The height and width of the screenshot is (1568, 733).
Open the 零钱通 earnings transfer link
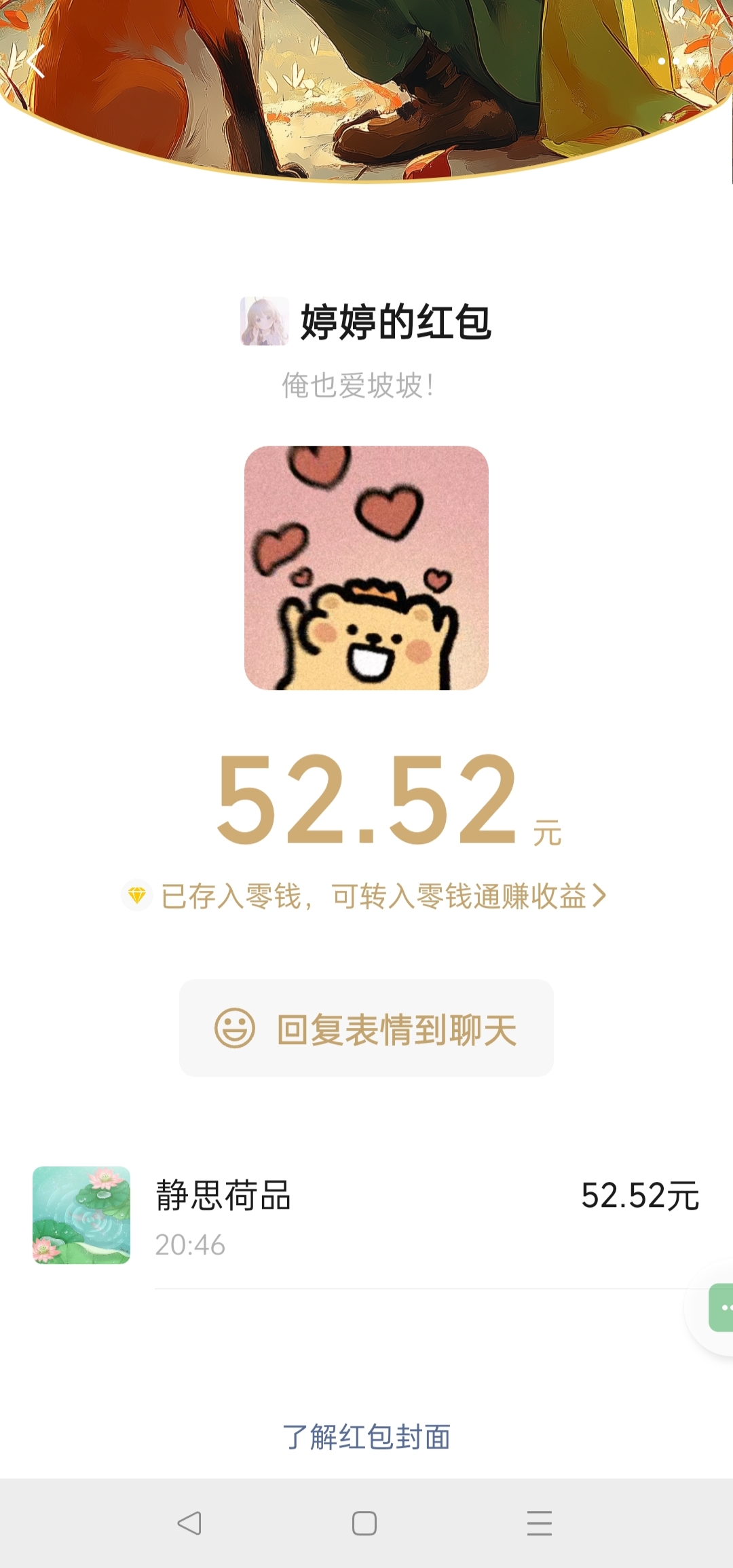tap(383, 896)
